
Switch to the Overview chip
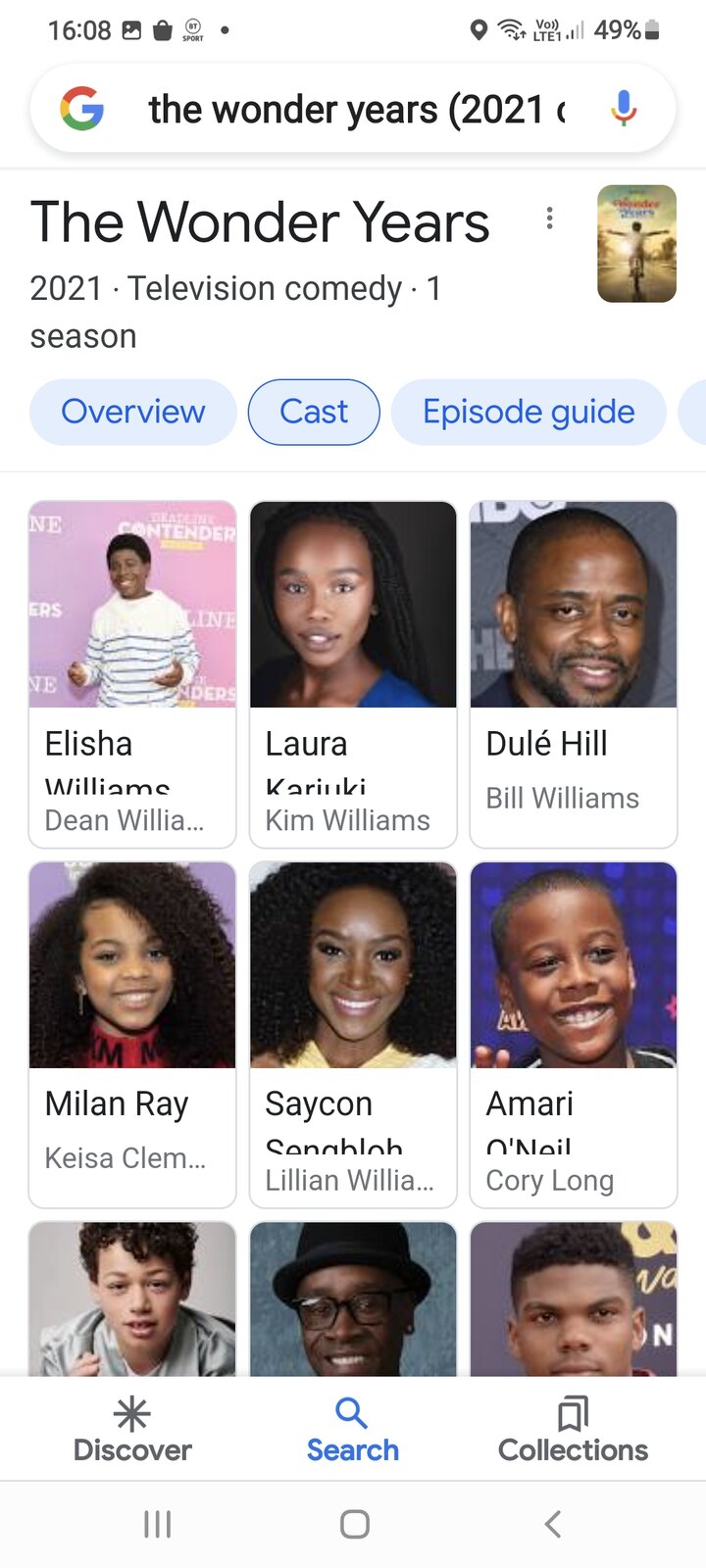coord(133,412)
